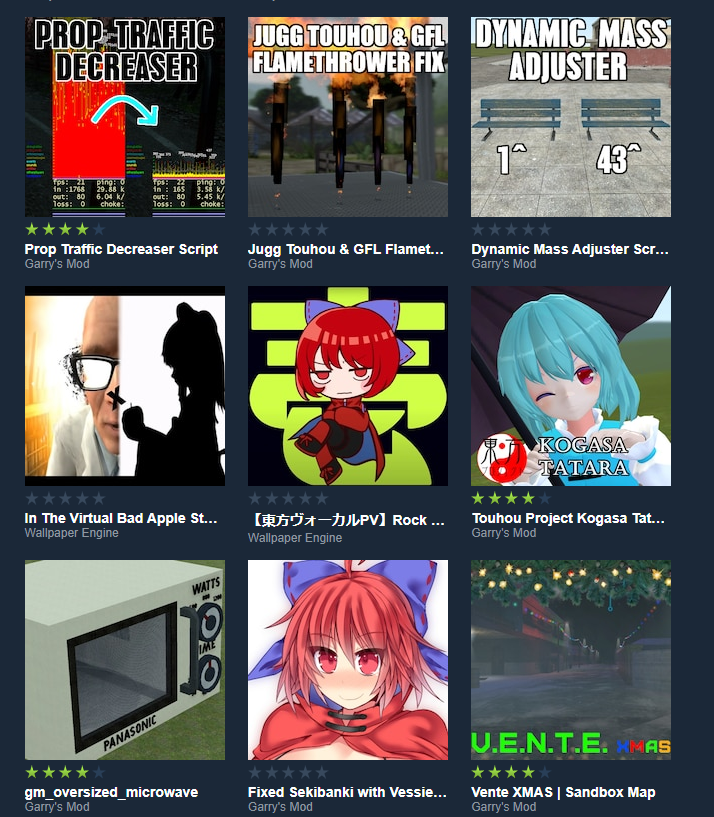This screenshot has height=817, width=714.
Task: Open Jugg Touhou & GFL Flamethrower Fix item
Action: (348, 117)
